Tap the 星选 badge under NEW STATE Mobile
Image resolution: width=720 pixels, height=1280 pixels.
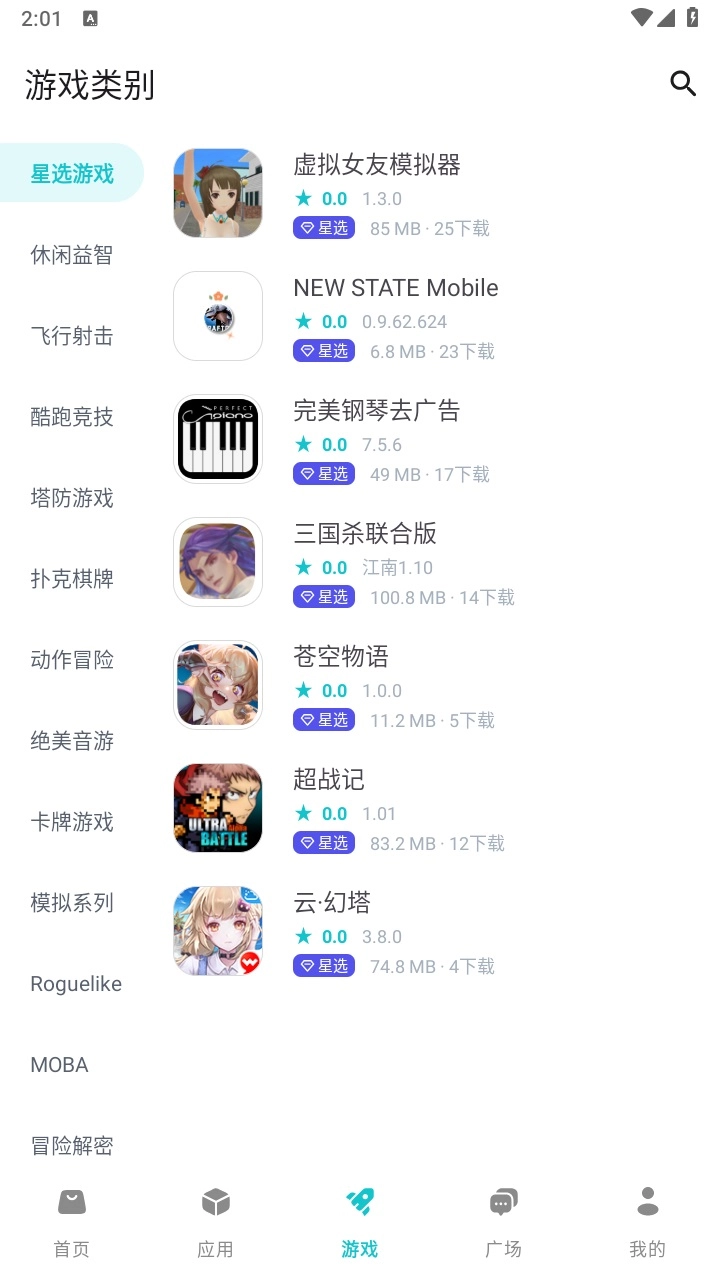323,351
